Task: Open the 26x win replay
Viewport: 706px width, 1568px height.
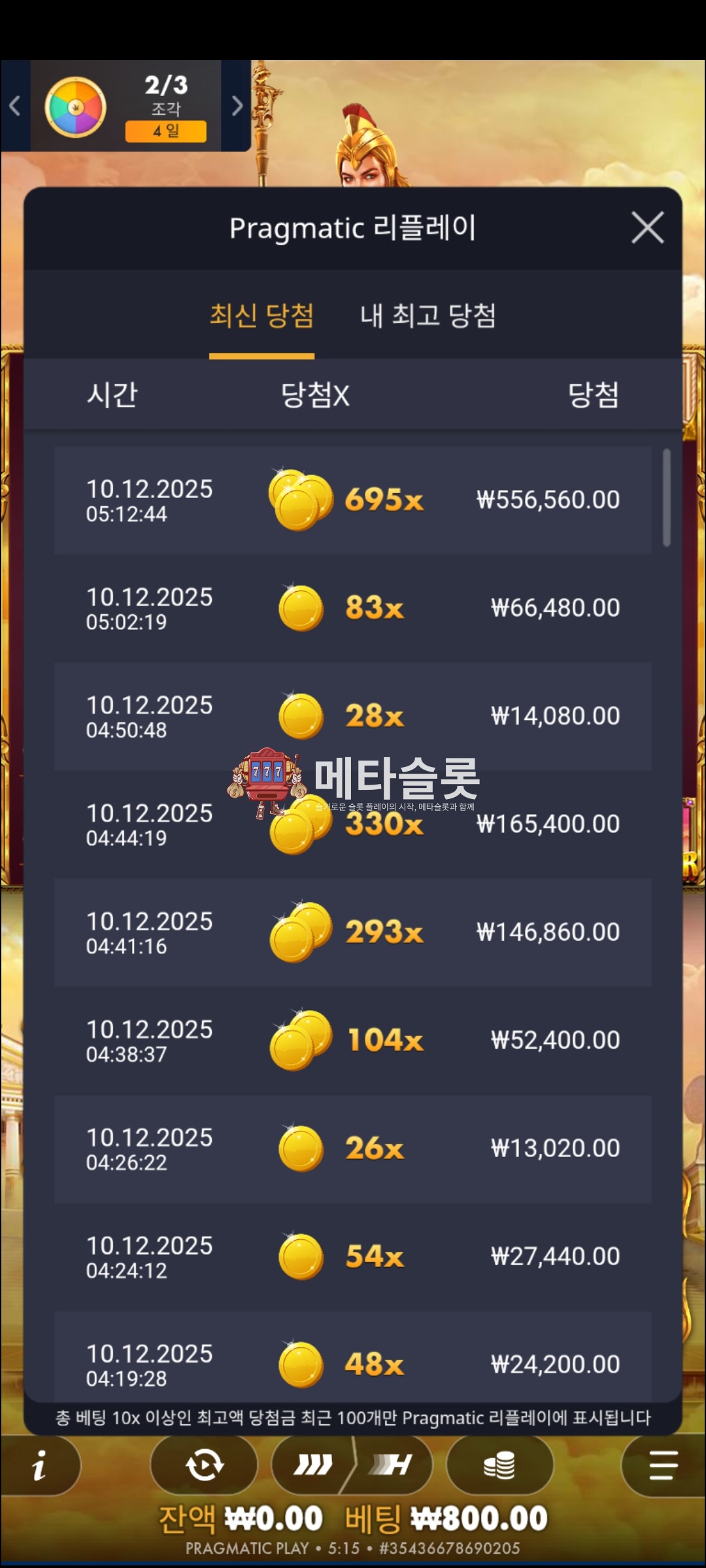Action: [x=353, y=1149]
